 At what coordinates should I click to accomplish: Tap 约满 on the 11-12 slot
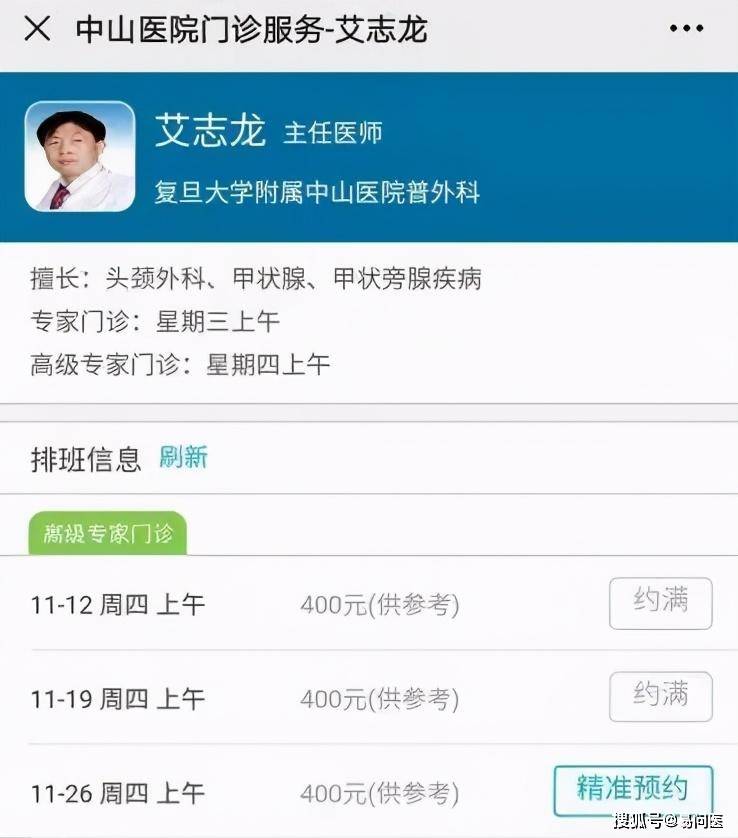660,603
